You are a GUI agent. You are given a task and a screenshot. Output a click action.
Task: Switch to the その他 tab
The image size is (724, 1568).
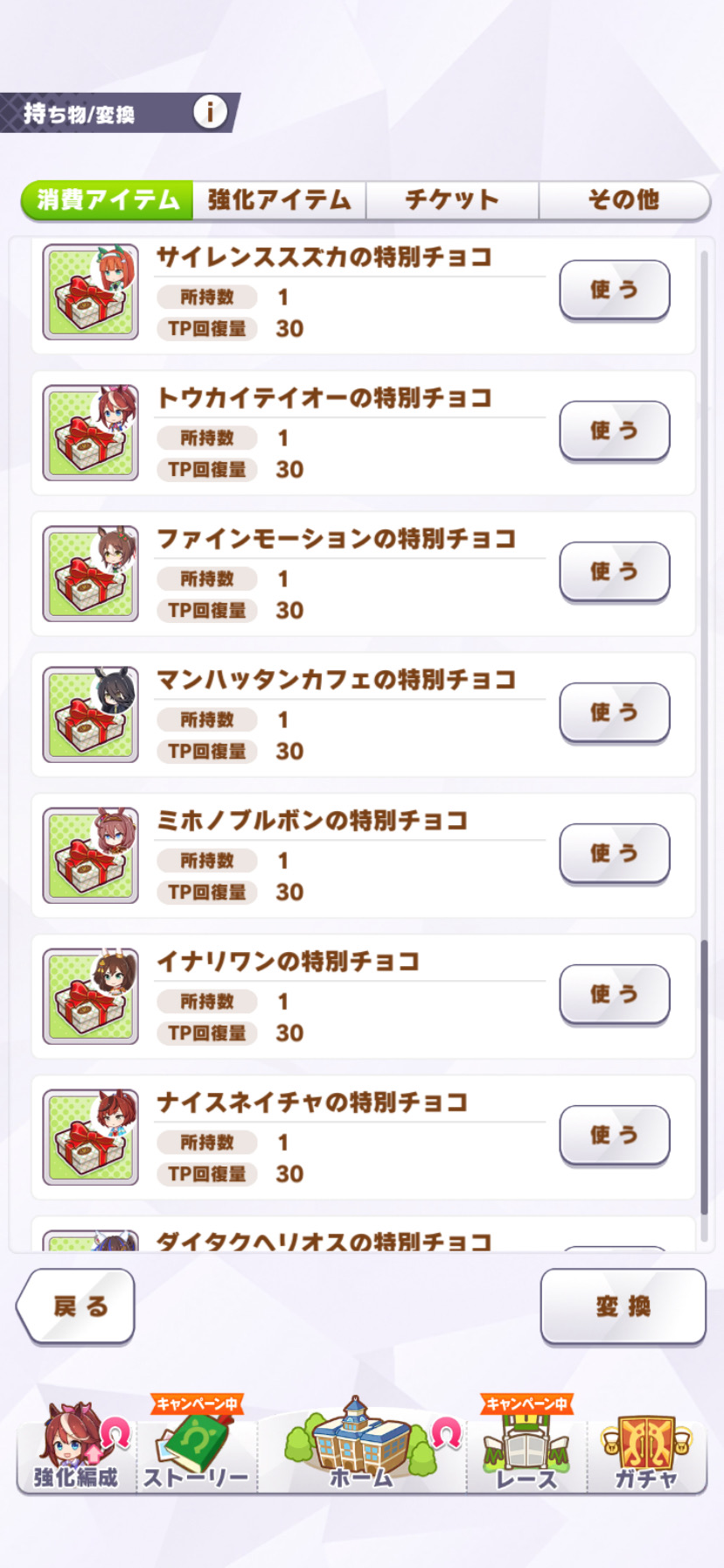[x=623, y=199]
